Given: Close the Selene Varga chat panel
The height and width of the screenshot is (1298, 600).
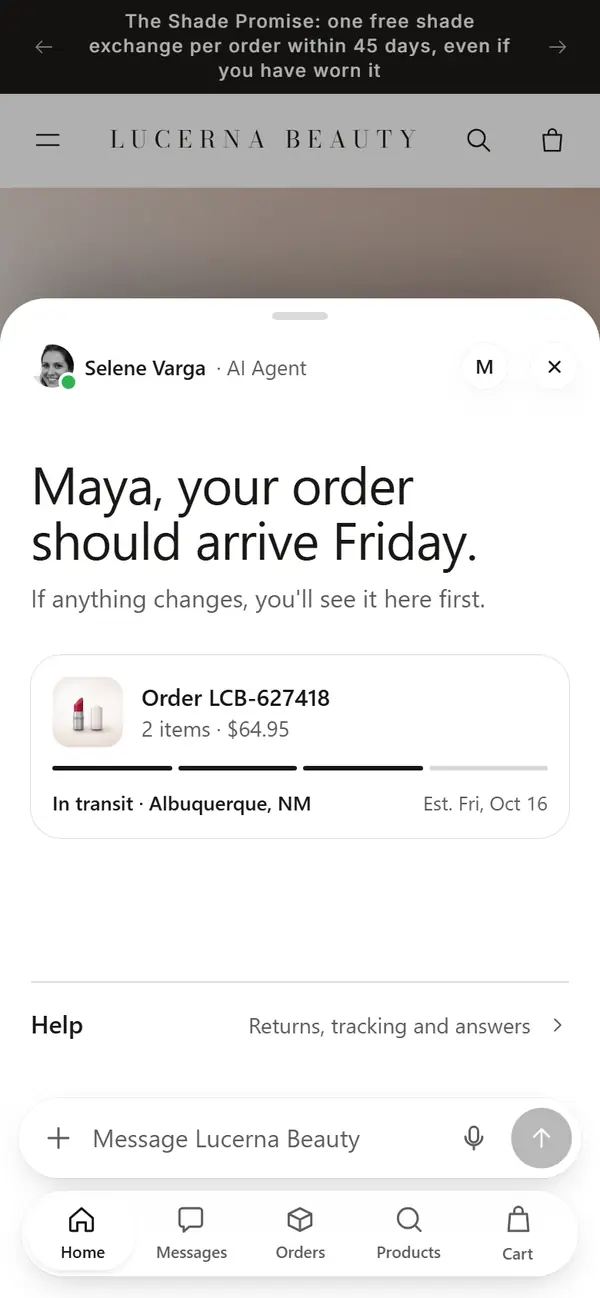Looking at the screenshot, I should pos(554,367).
